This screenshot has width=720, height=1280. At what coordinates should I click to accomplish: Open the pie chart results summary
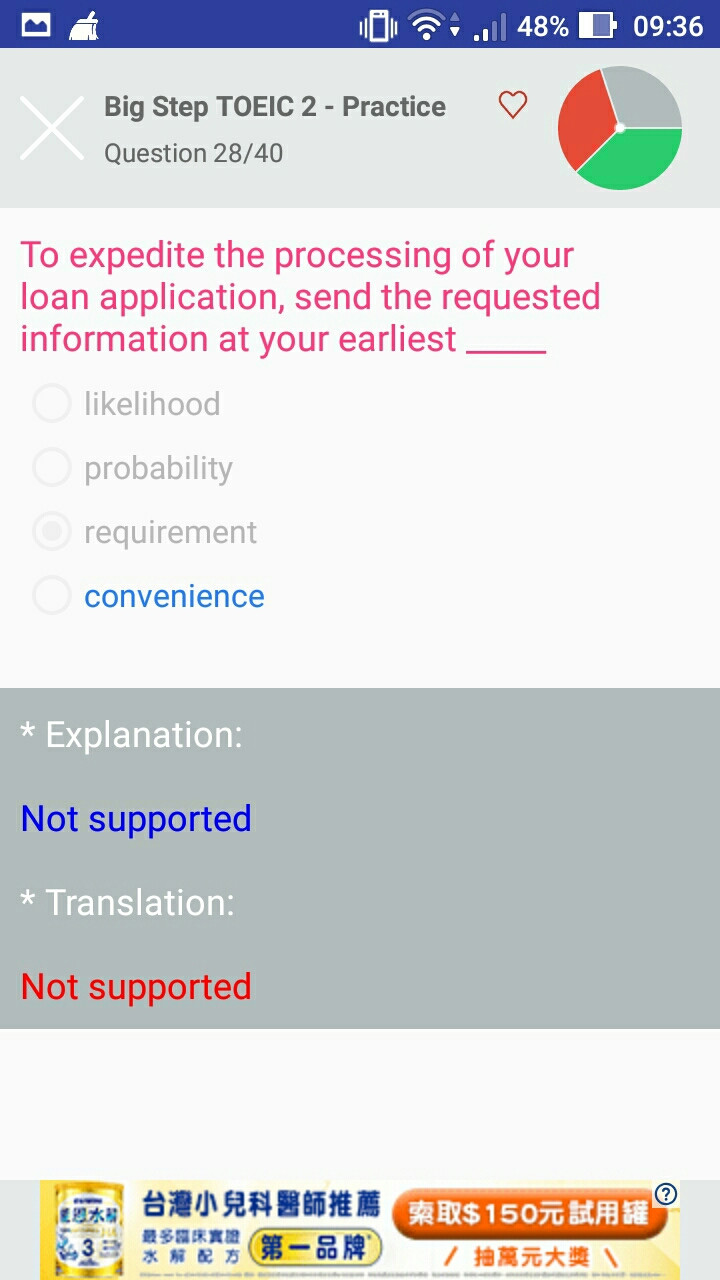pyautogui.click(x=620, y=128)
